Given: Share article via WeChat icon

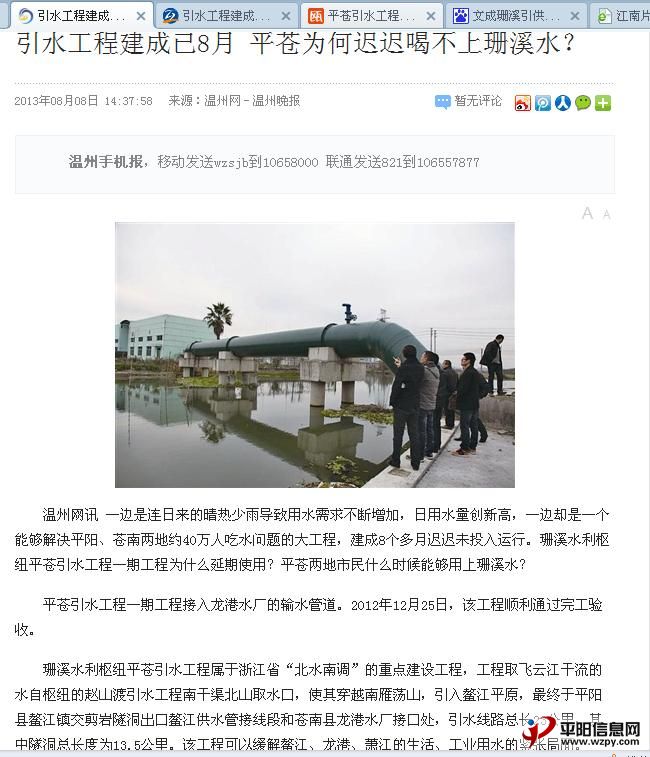Looking at the screenshot, I should [583, 102].
